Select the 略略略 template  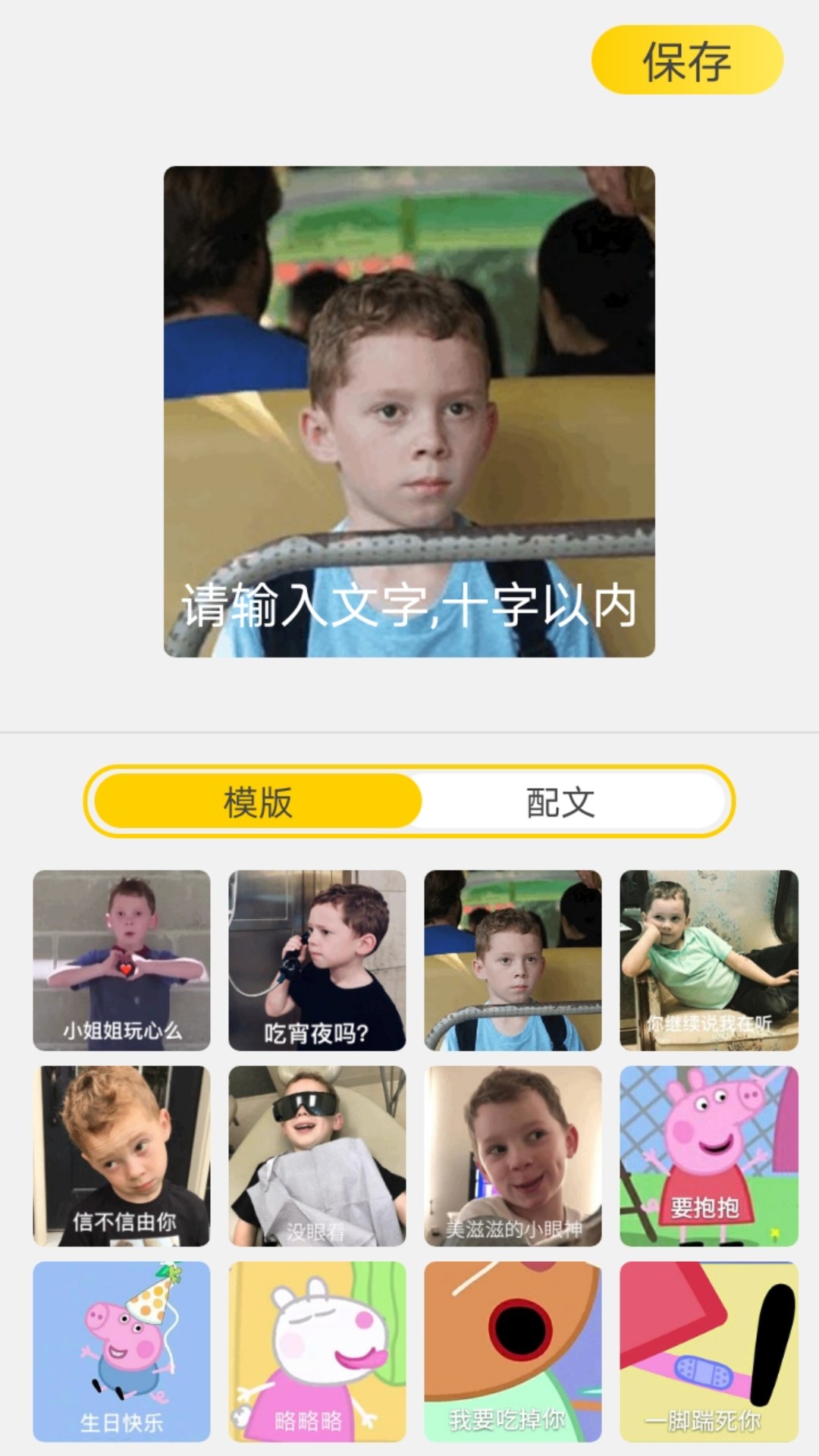(317, 1351)
